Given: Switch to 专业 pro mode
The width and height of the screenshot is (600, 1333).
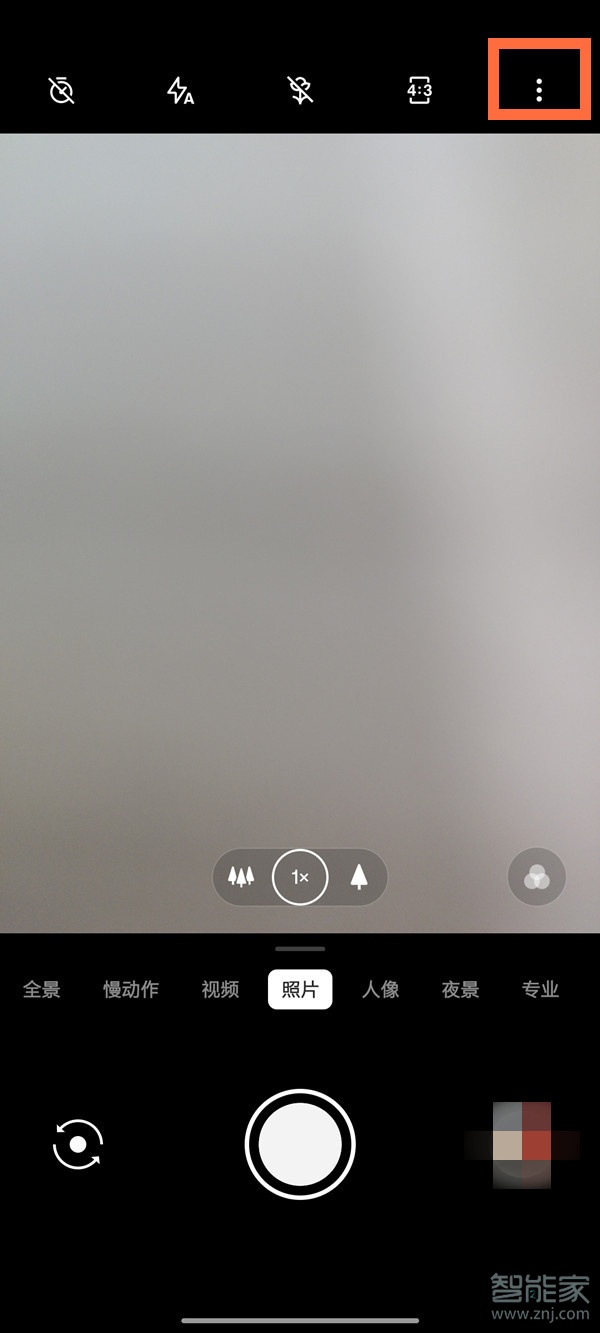Looking at the screenshot, I should (540, 990).
